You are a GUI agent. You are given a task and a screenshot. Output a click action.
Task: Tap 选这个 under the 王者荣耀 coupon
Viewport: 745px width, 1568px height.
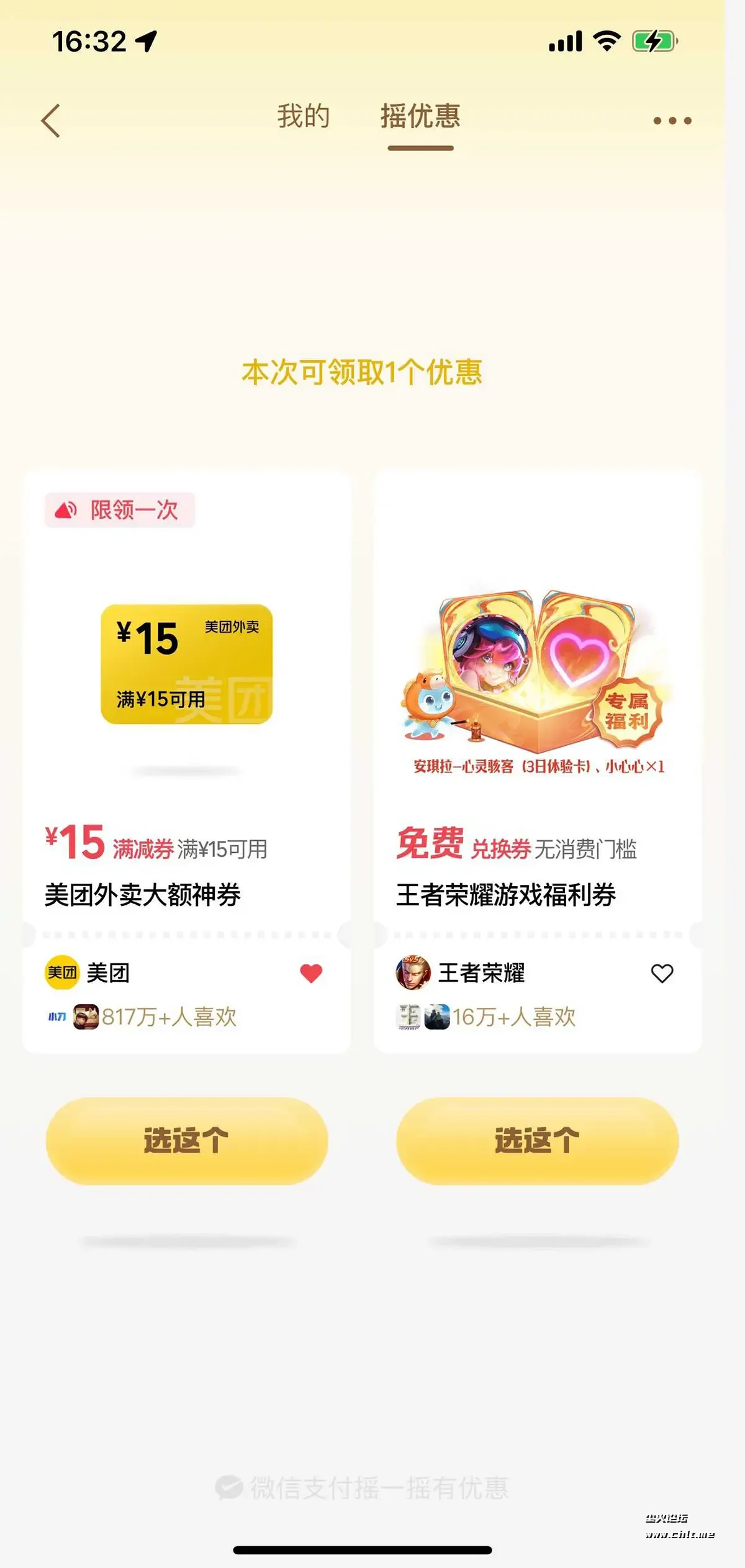pyautogui.click(x=535, y=1137)
